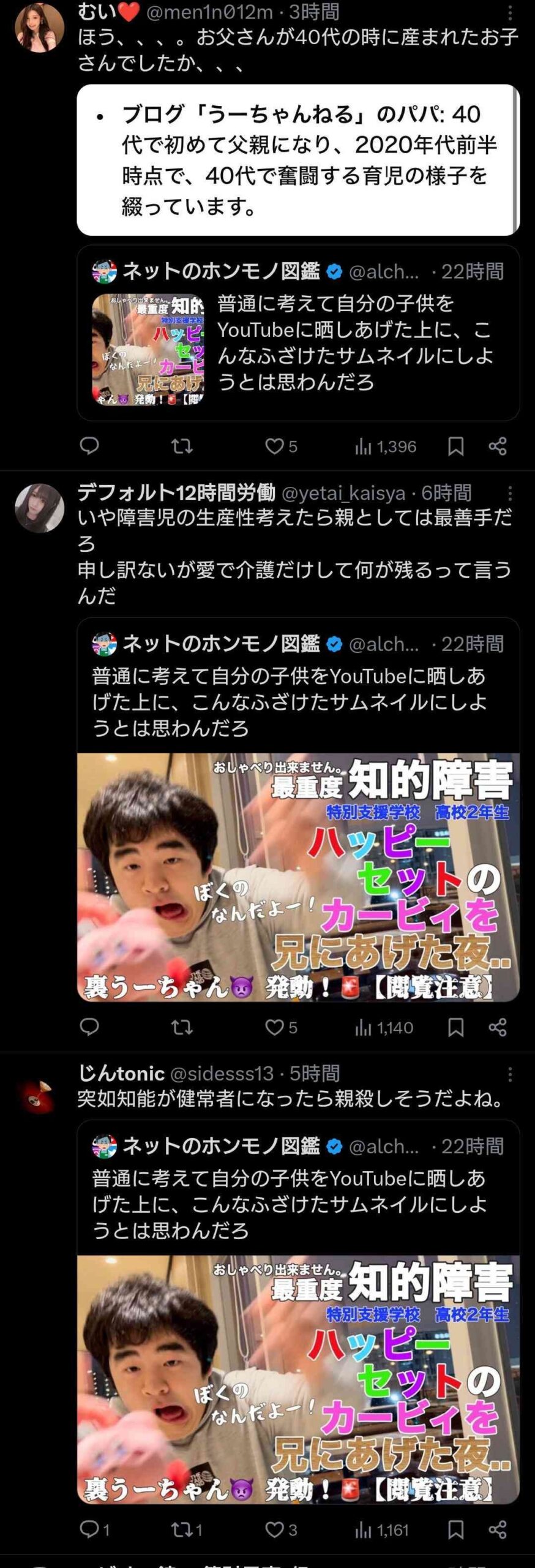Open overflow menu on じんtonic's post
The height and width of the screenshot is (1568, 535).
point(510,1074)
